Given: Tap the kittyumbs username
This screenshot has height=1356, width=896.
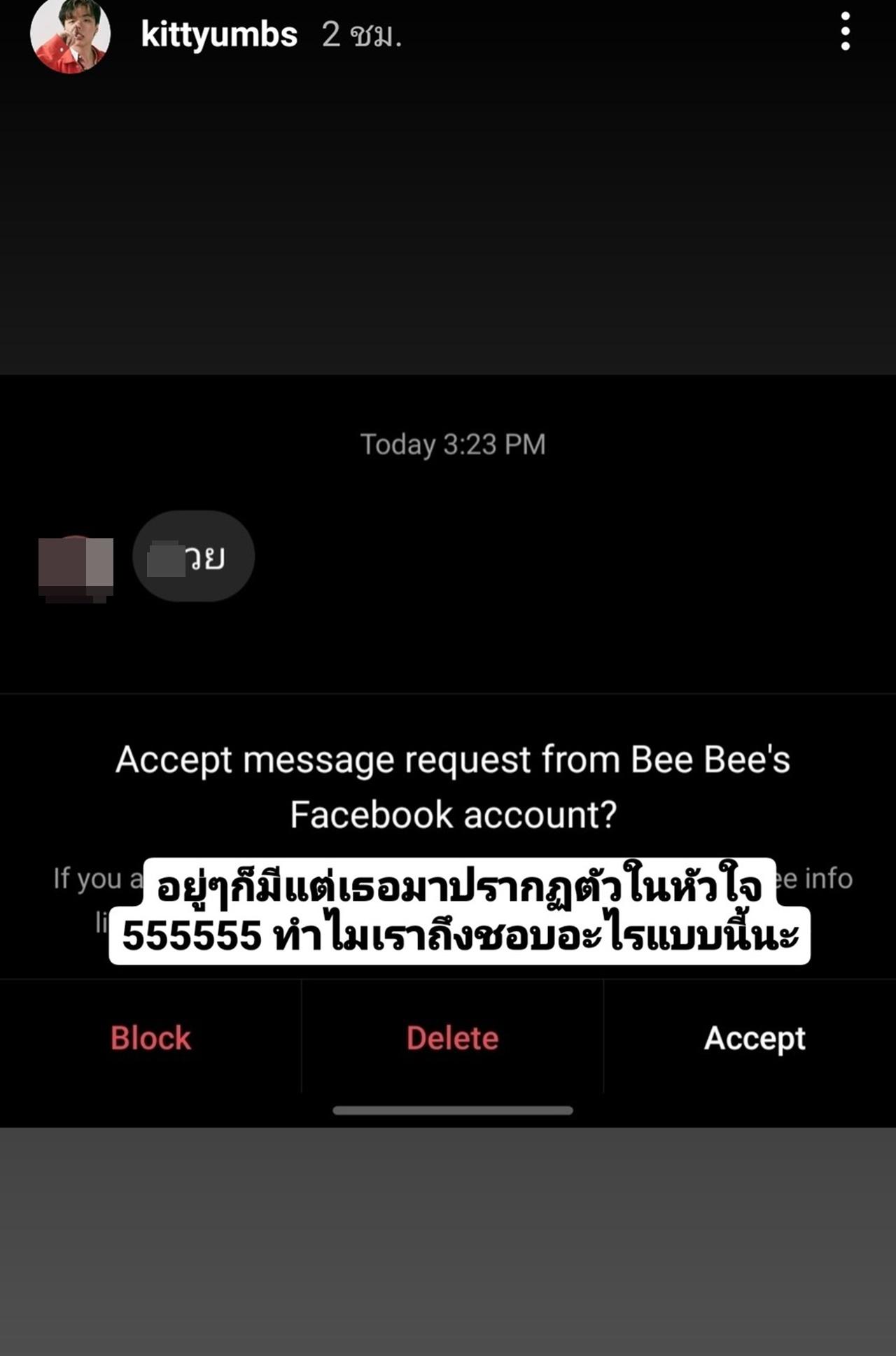Looking at the screenshot, I should coord(219,34).
